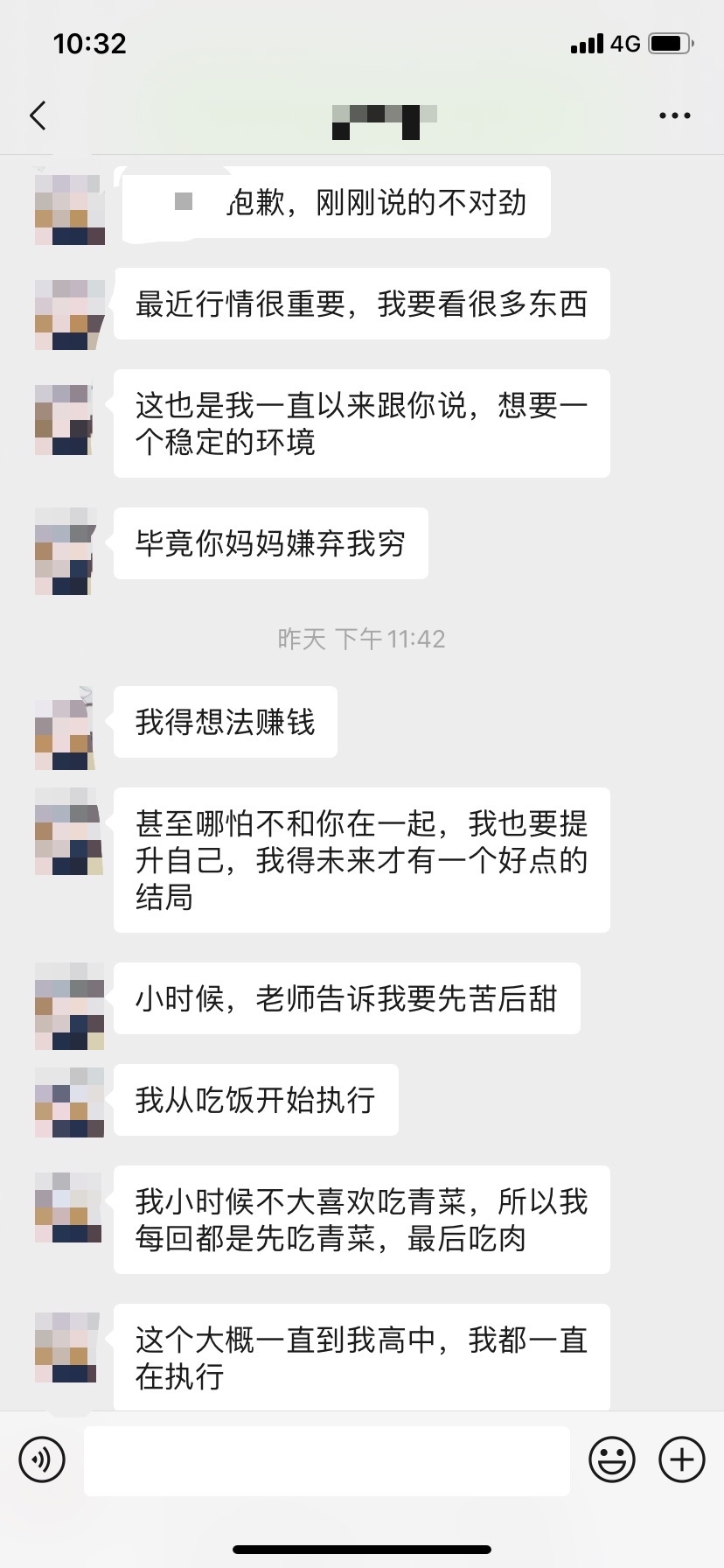Switch to voice message input
This screenshot has width=724, height=1568.
[42, 1459]
